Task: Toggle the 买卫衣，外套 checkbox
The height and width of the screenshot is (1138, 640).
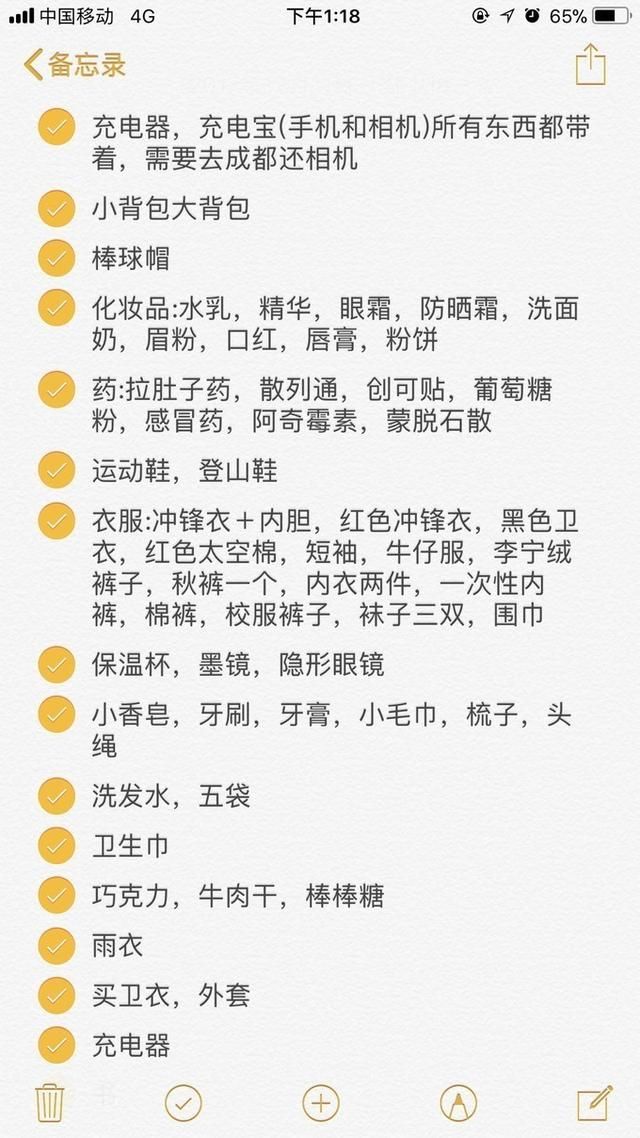Action: [x=57, y=995]
